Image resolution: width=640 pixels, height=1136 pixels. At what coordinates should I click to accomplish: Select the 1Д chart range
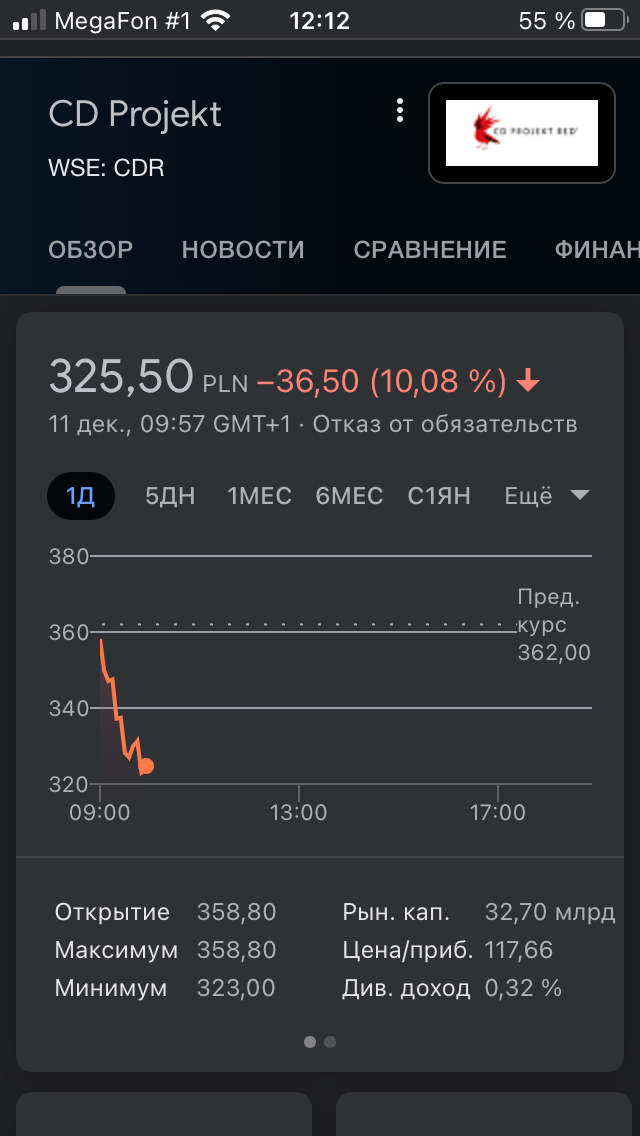click(x=80, y=496)
